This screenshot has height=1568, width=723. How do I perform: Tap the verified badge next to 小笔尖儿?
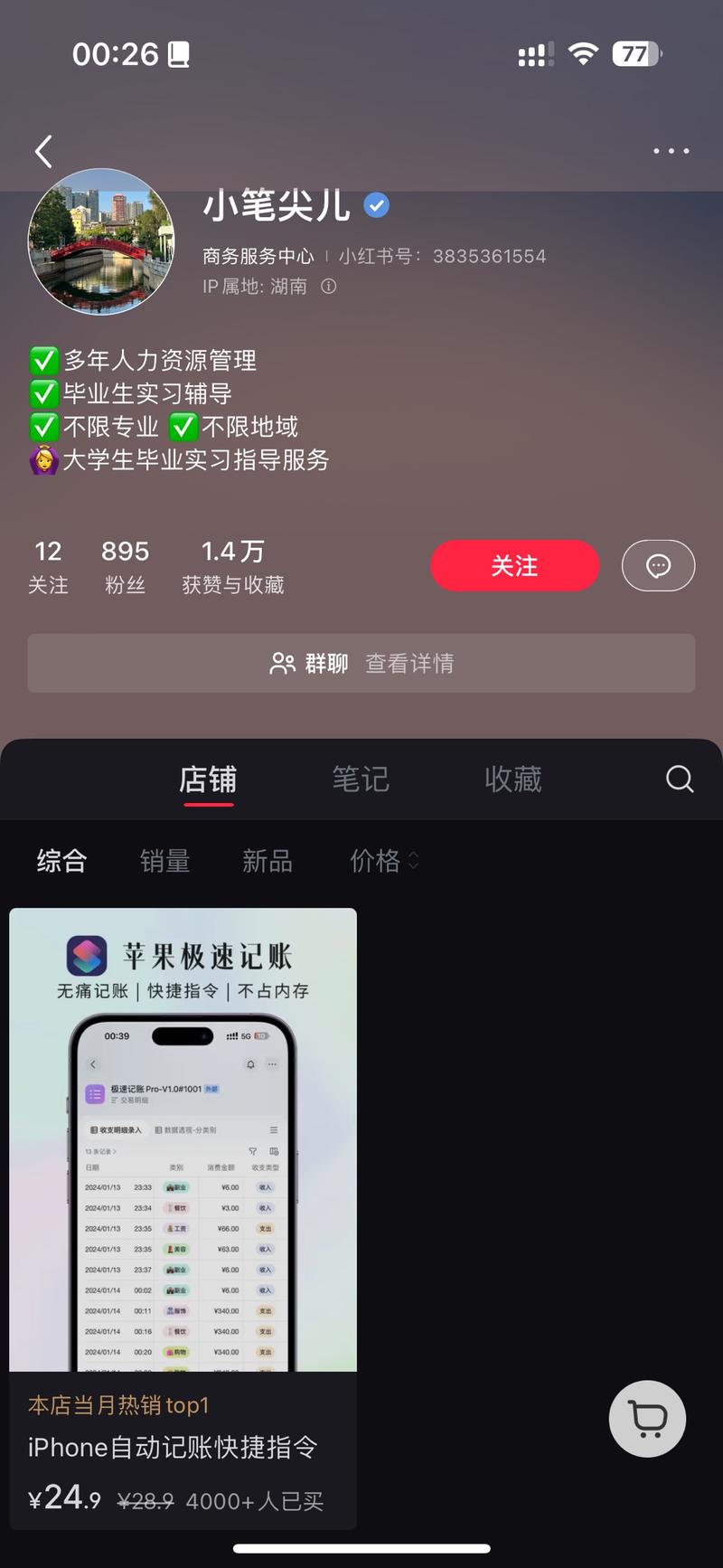point(376,204)
